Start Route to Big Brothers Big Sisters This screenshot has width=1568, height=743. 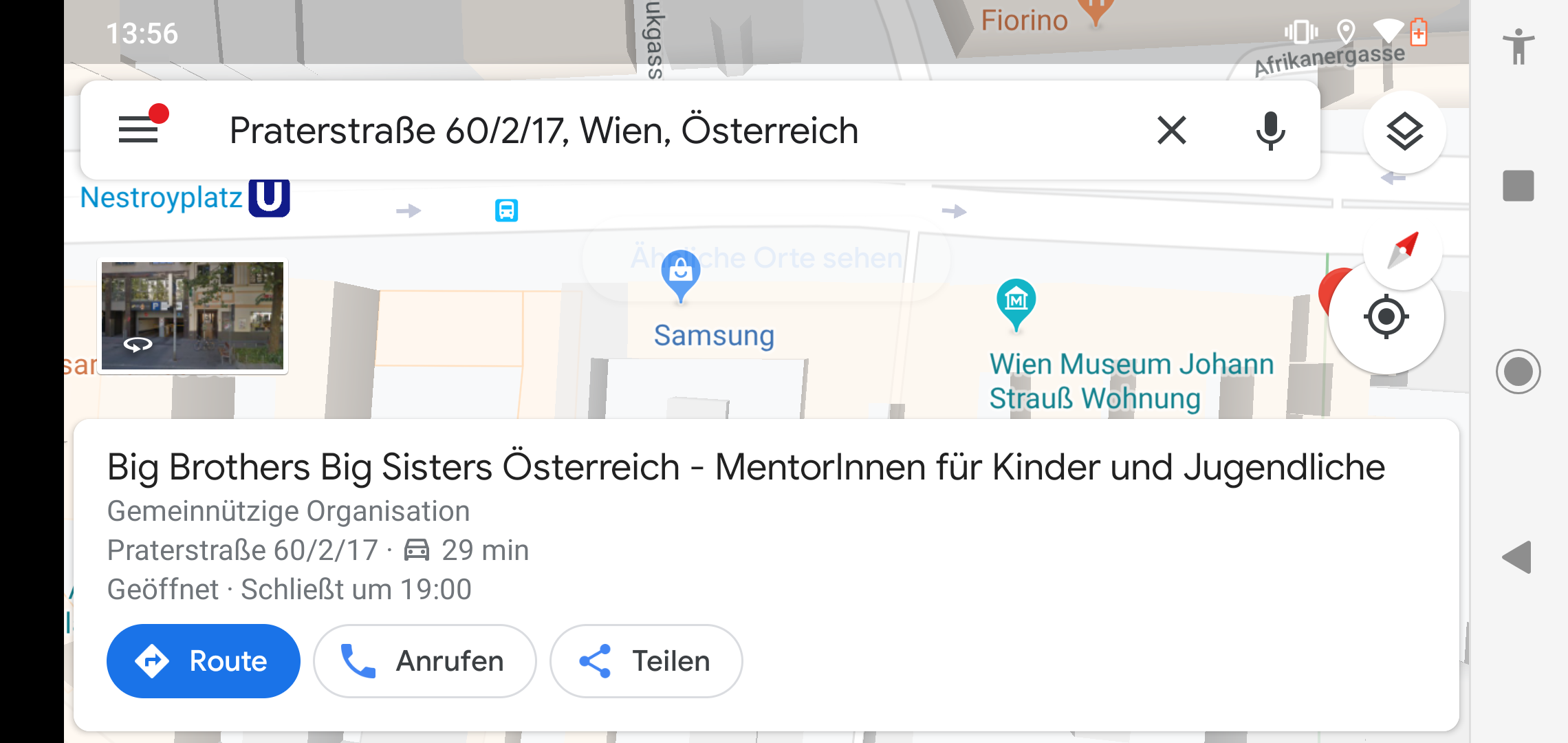203,661
